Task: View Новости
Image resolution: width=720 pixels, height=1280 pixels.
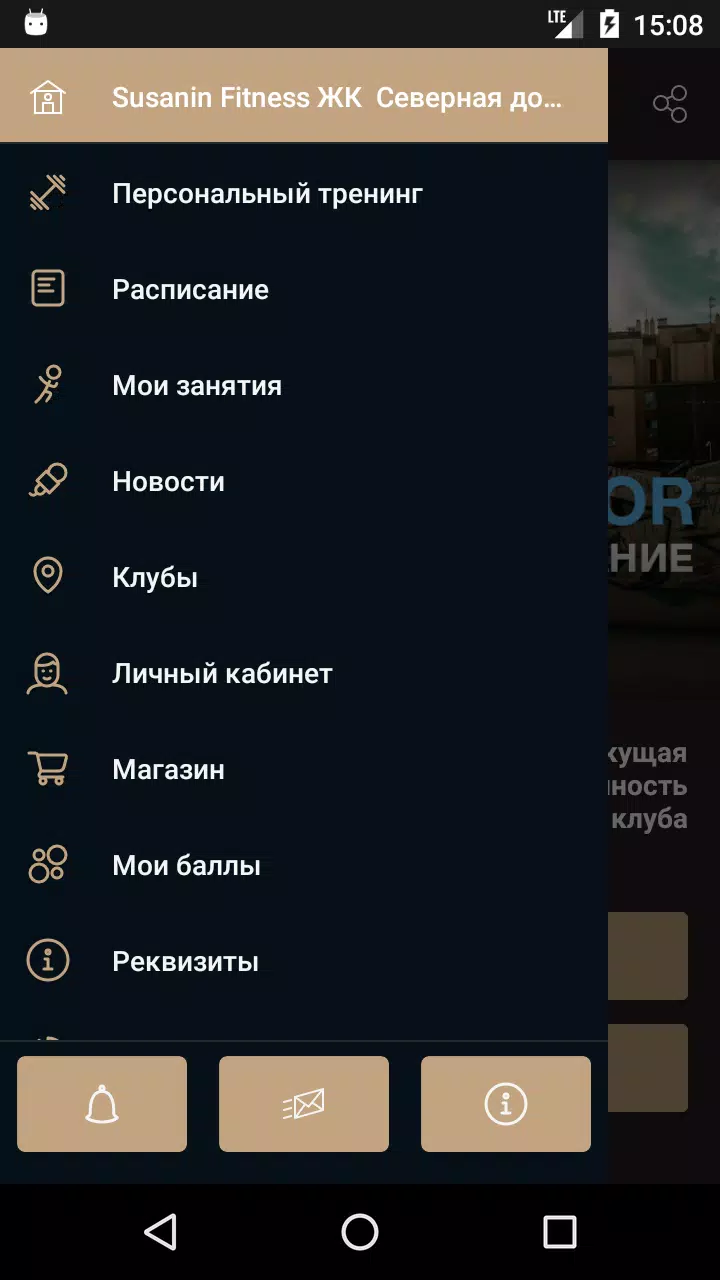Action: [x=168, y=482]
